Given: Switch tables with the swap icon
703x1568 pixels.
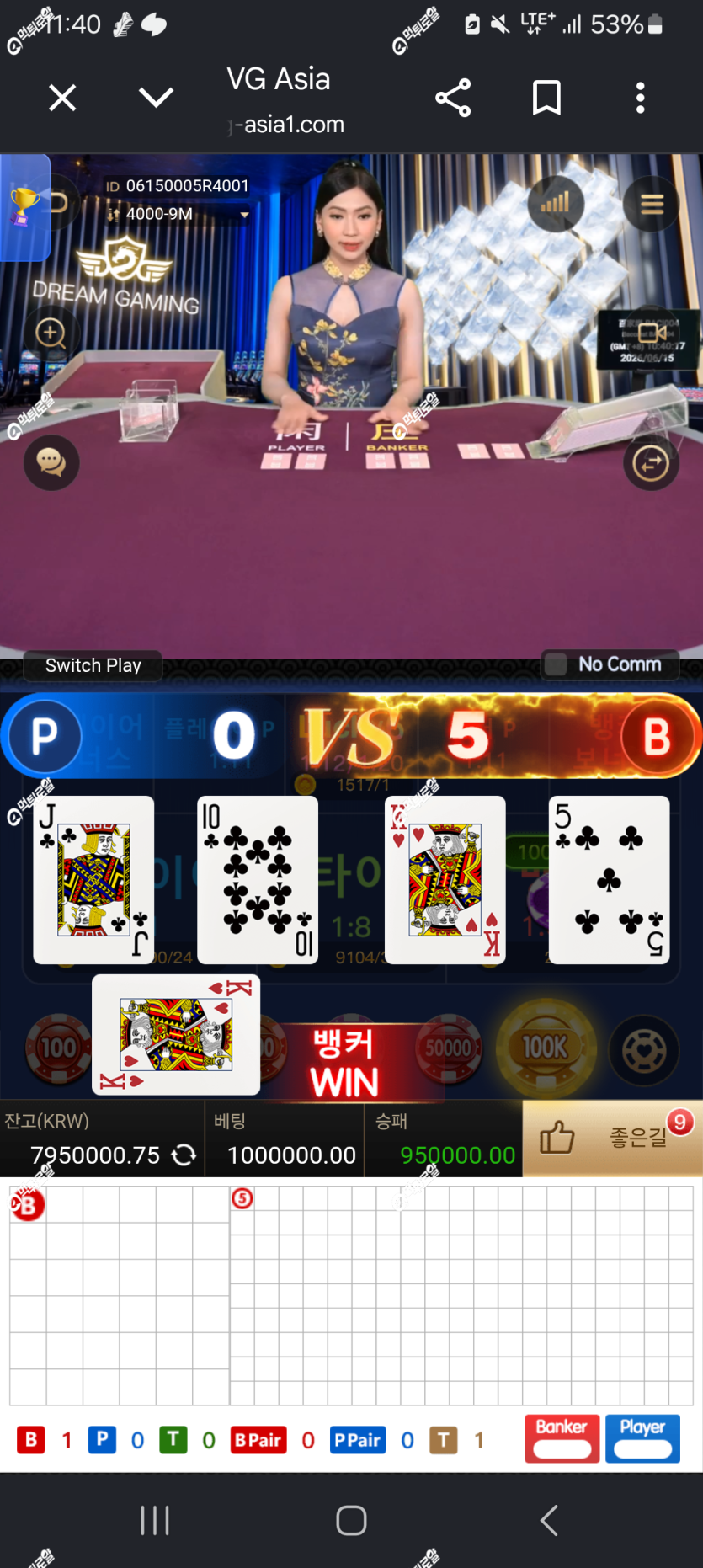Looking at the screenshot, I should [x=651, y=462].
